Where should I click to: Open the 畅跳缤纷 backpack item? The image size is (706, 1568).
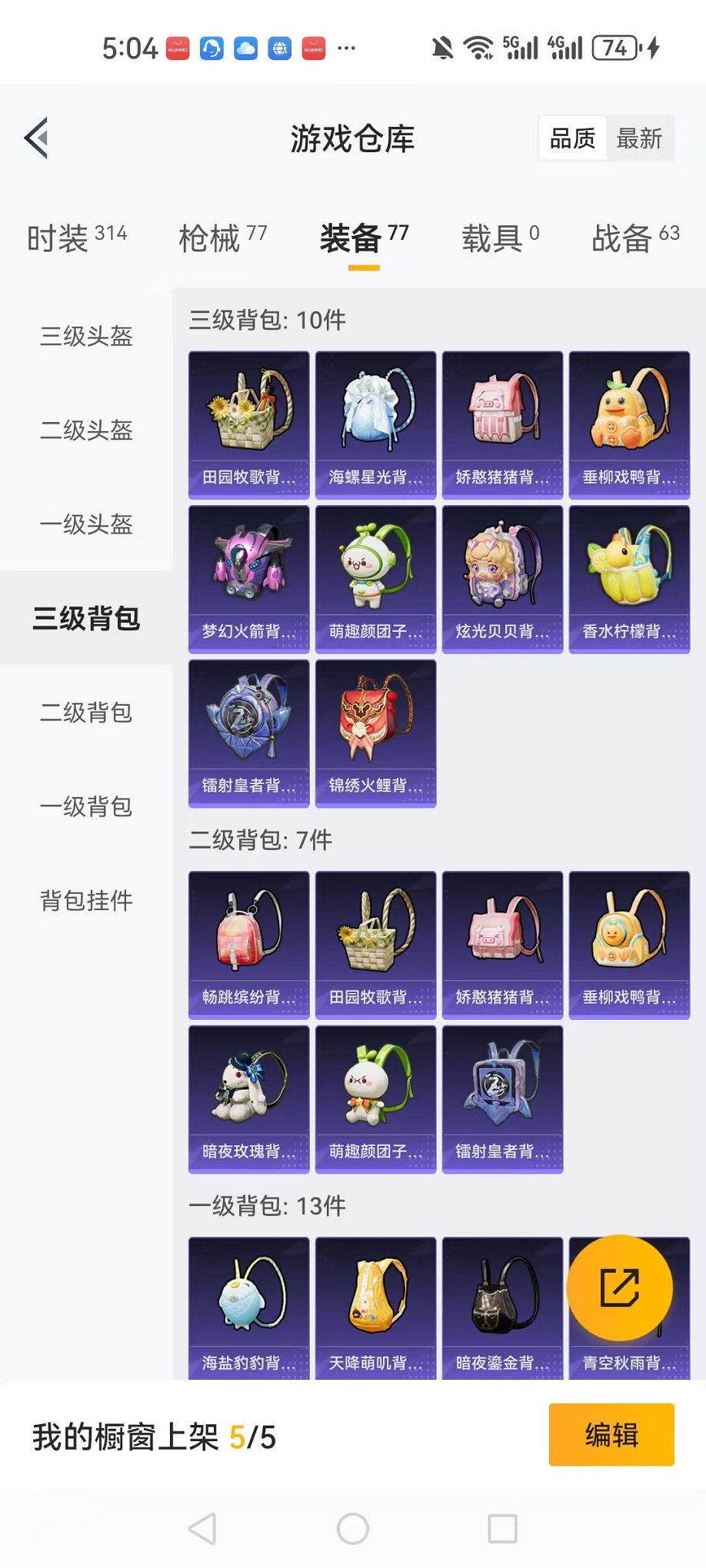click(x=249, y=945)
